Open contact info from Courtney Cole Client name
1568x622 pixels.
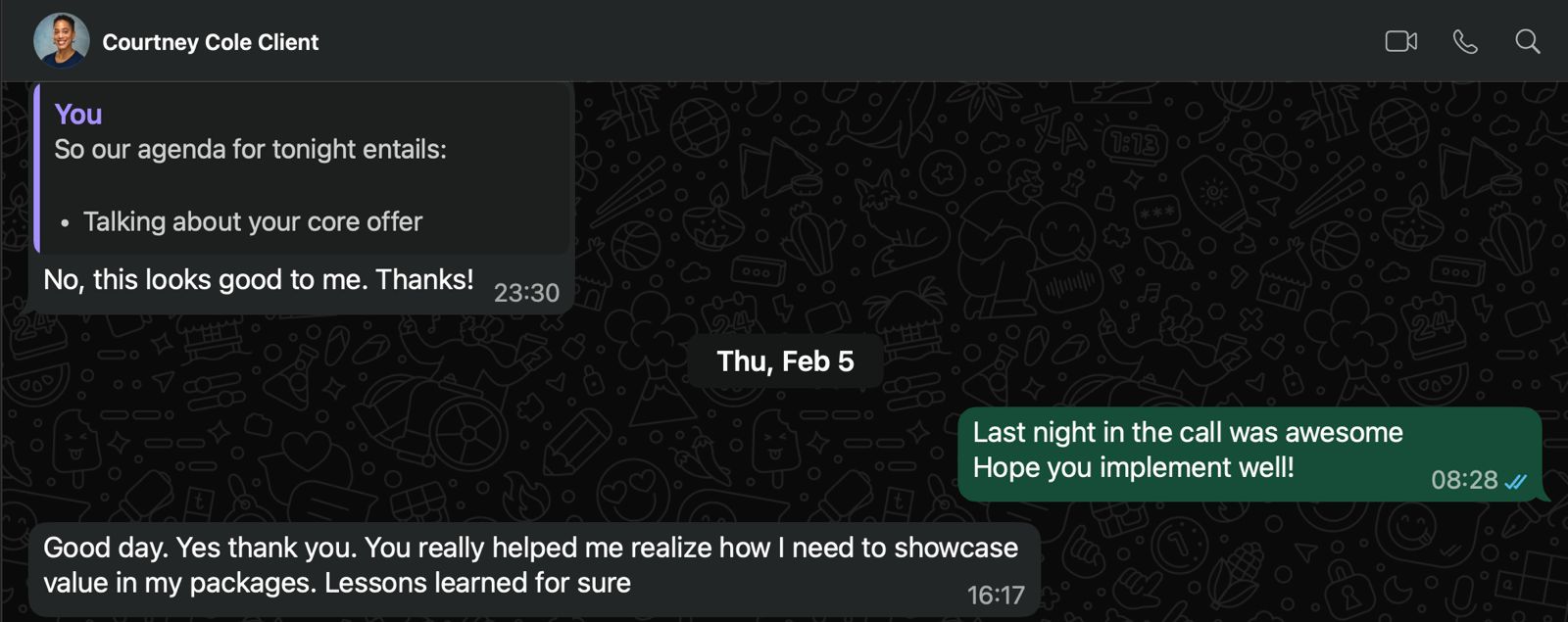[210, 42]
